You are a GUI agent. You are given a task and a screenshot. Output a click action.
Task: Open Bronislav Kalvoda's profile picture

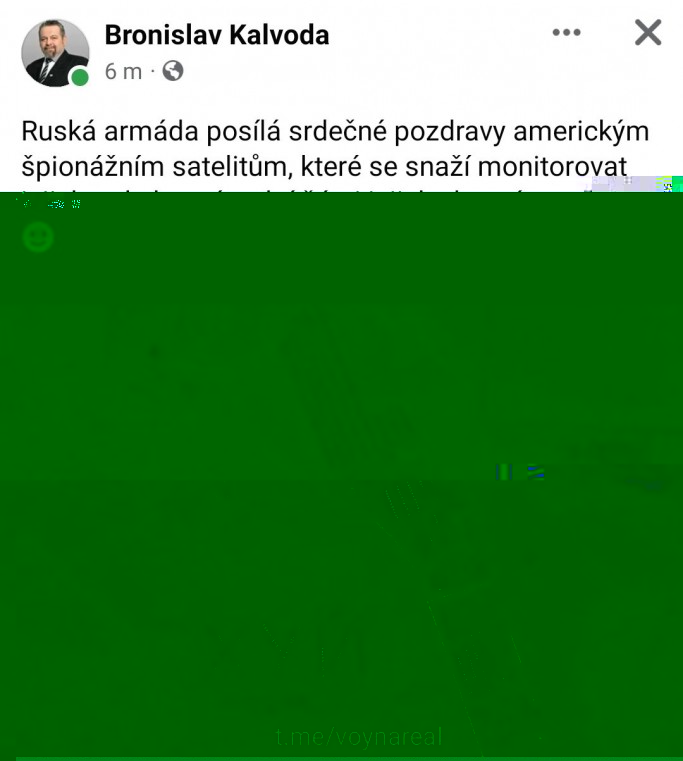[55, 52]
